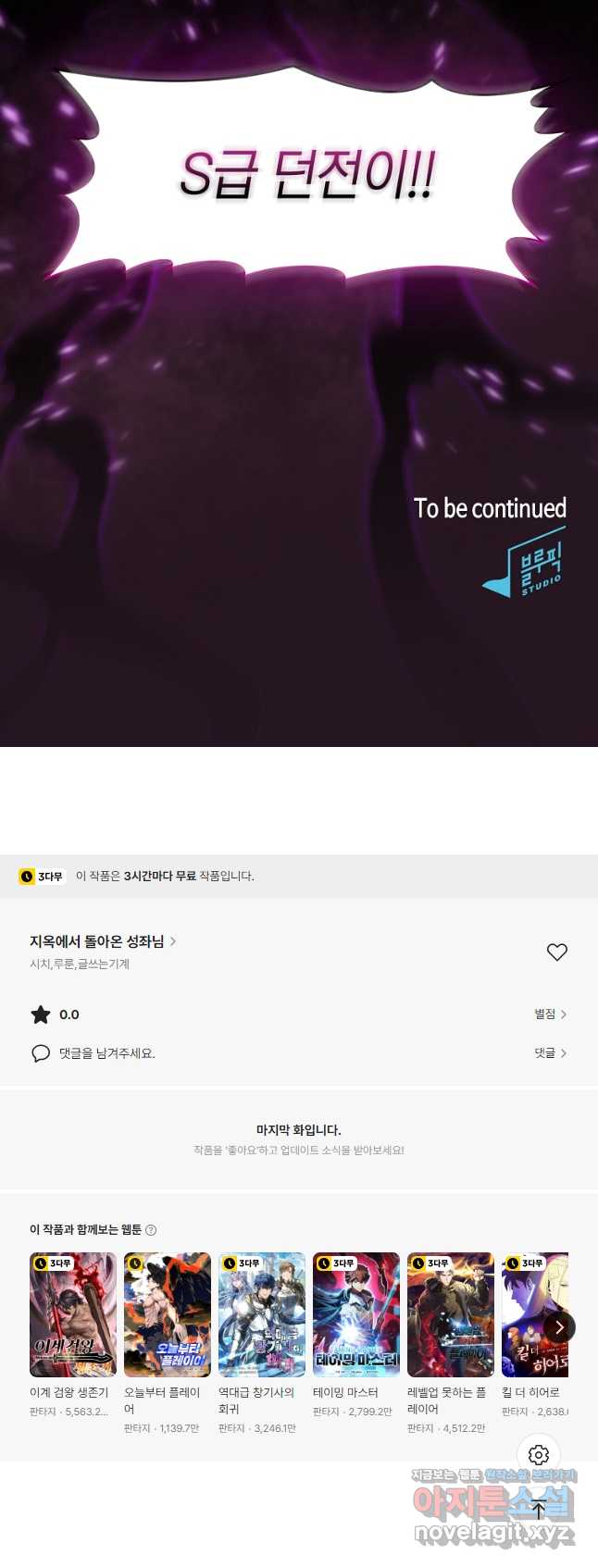Like this webtoon with the heart icon
The height and width of the screenshot is (1568, 598).
[x=556, y=952]
